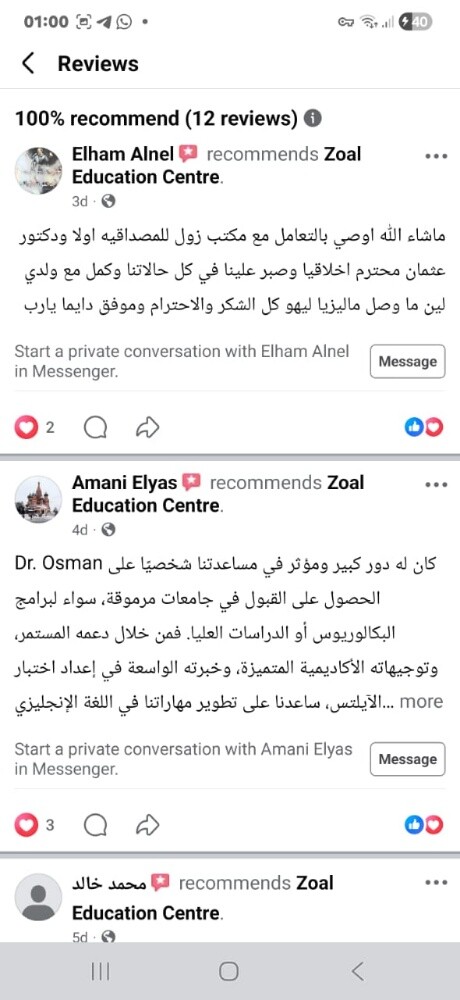View reactions on Amani Elyas's review
This screenshot has height=1000, width=460.
pos(424,825)
